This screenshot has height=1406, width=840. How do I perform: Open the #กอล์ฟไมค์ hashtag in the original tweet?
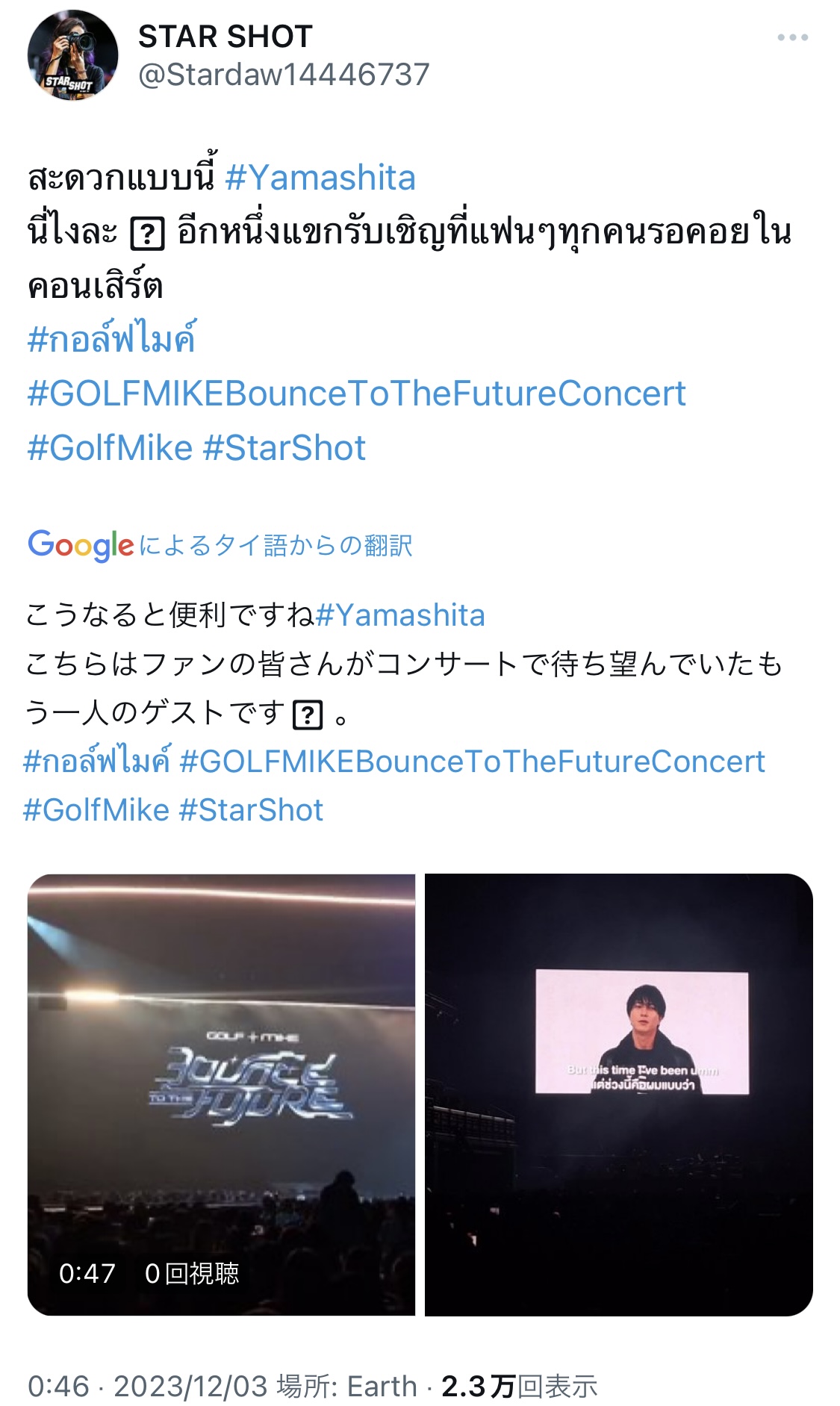pos(111,339)
